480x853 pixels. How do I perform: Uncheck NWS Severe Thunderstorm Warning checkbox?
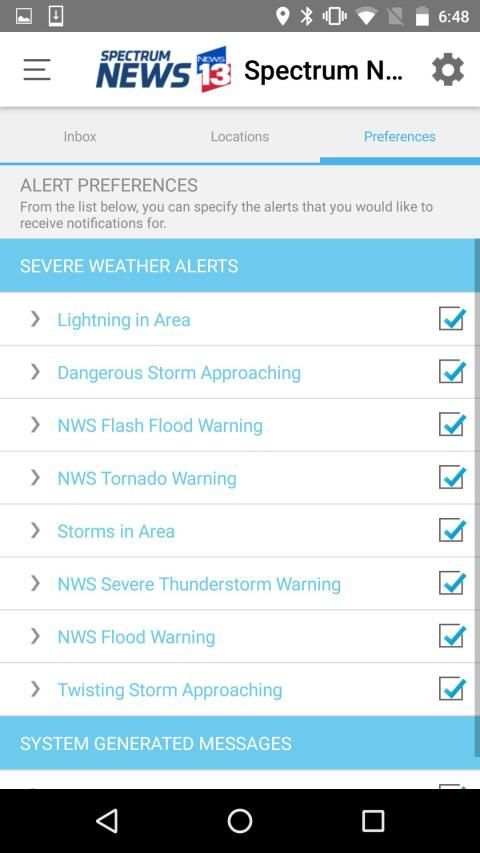452,583
